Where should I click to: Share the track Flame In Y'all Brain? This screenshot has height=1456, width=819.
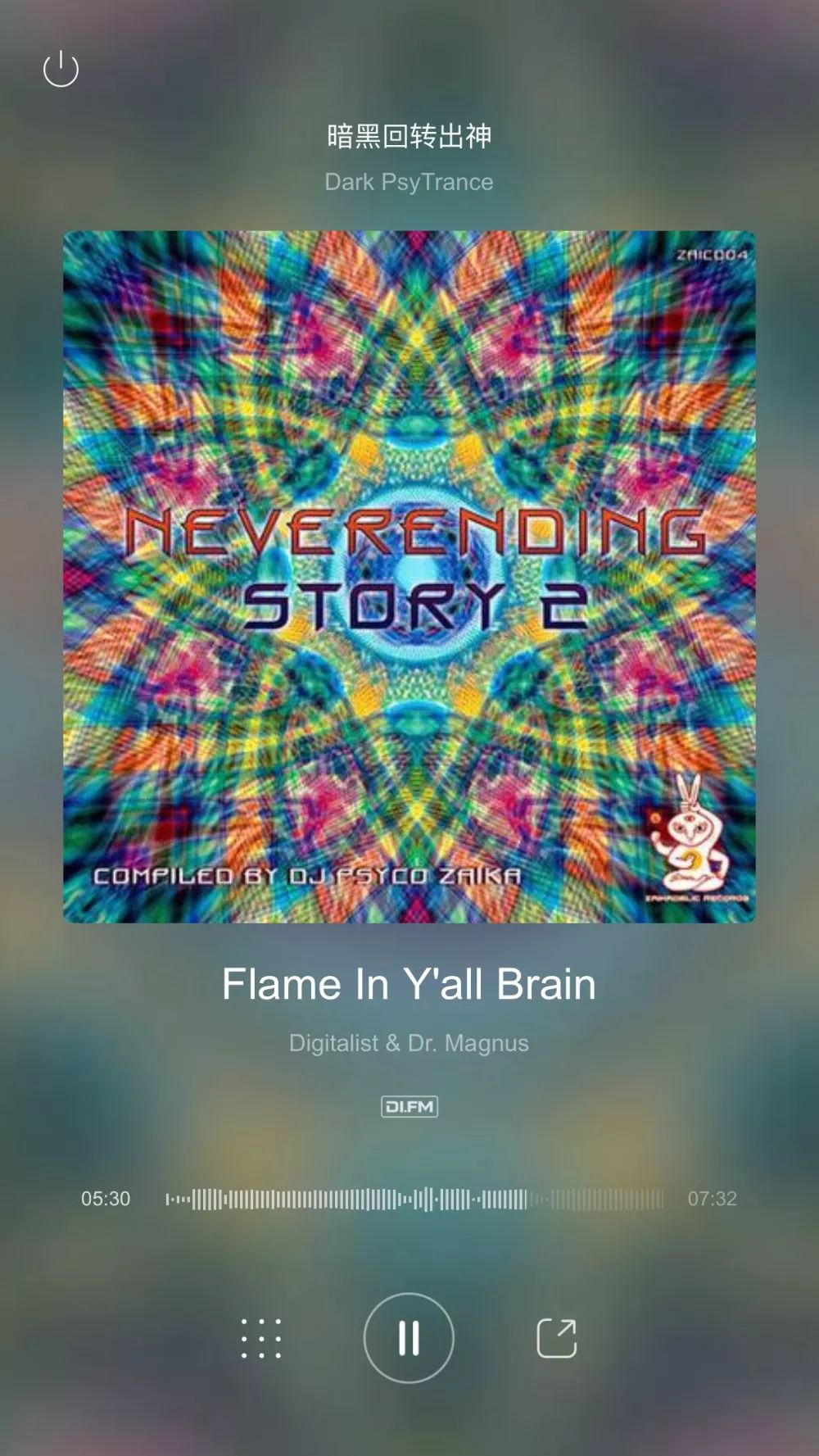point(557,1338)
